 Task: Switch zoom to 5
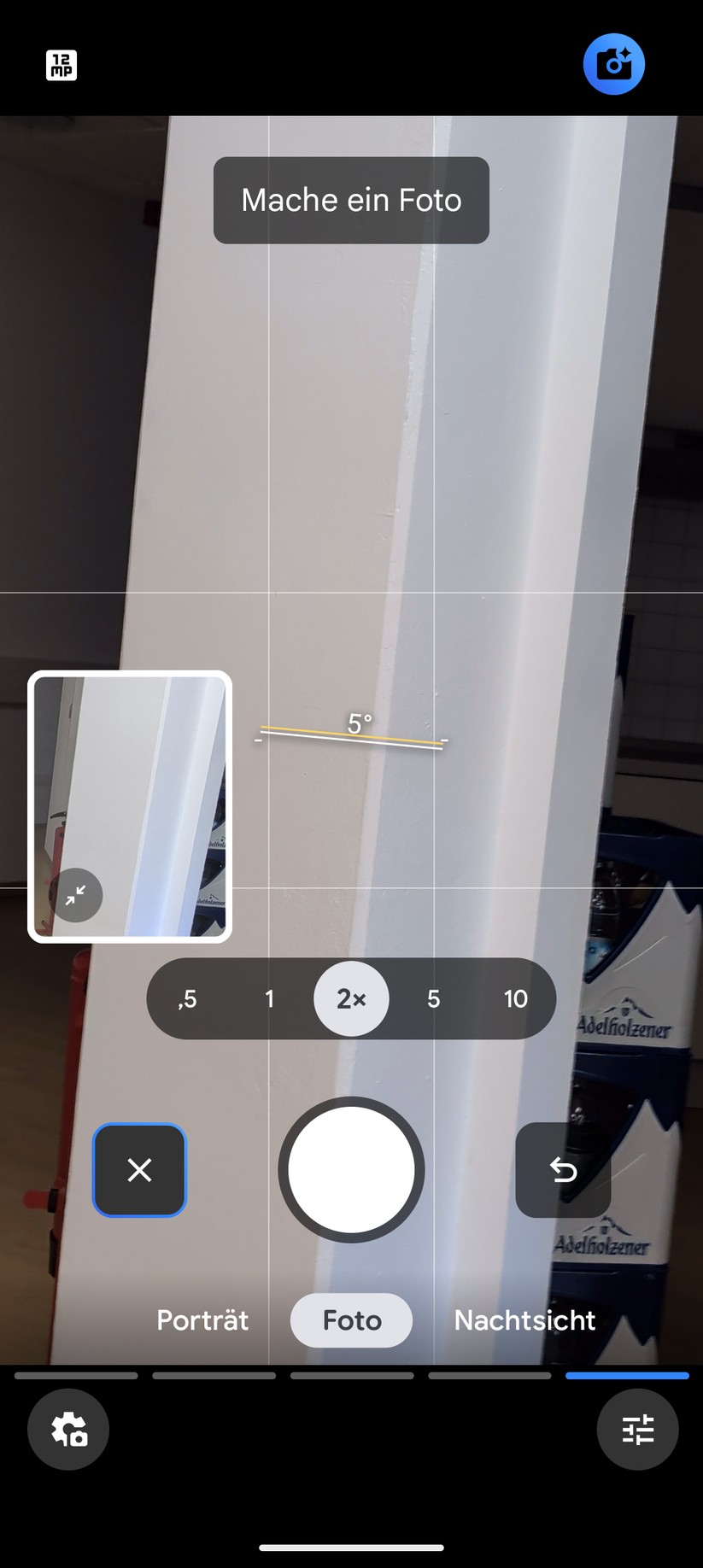[433, 998]
